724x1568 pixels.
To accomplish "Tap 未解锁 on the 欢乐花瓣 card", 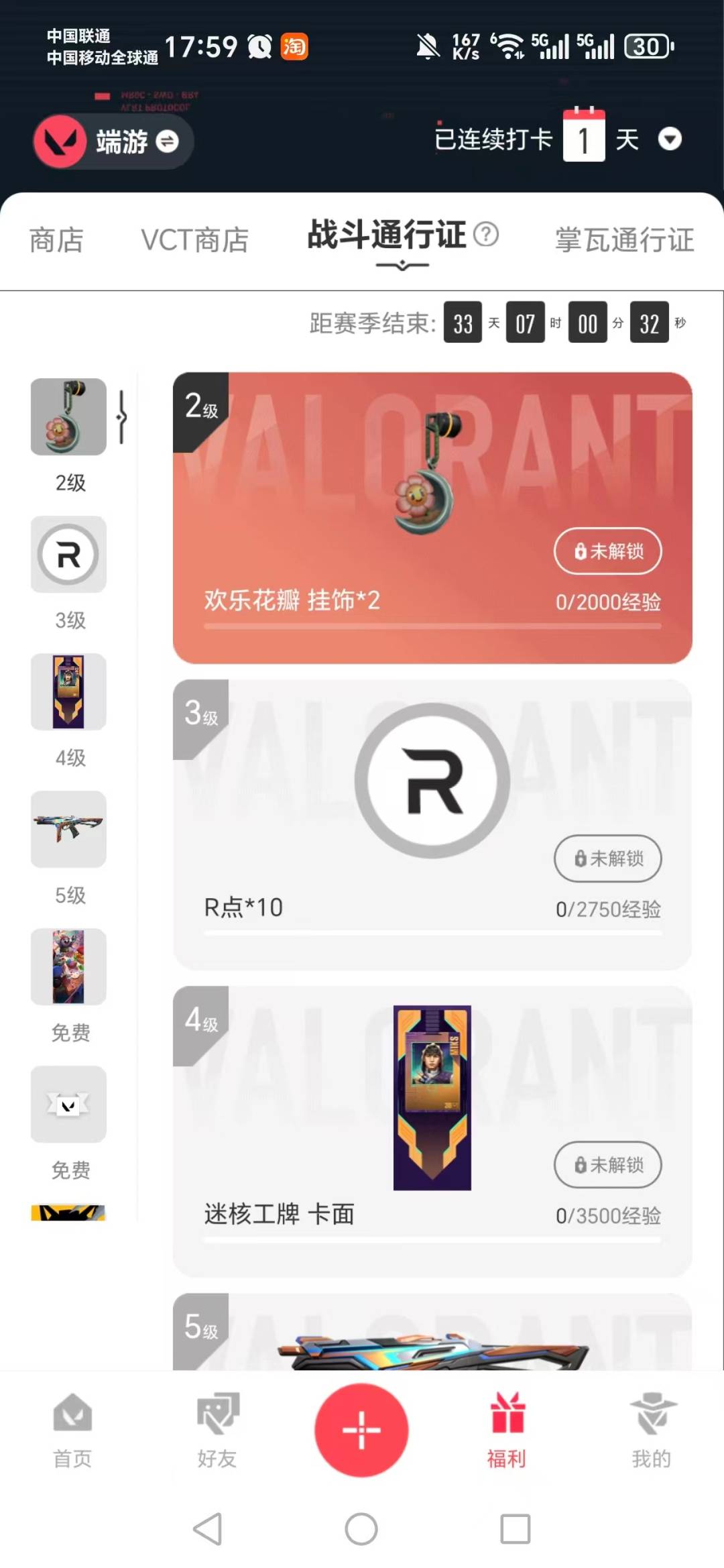I will [x=607, y=551].
